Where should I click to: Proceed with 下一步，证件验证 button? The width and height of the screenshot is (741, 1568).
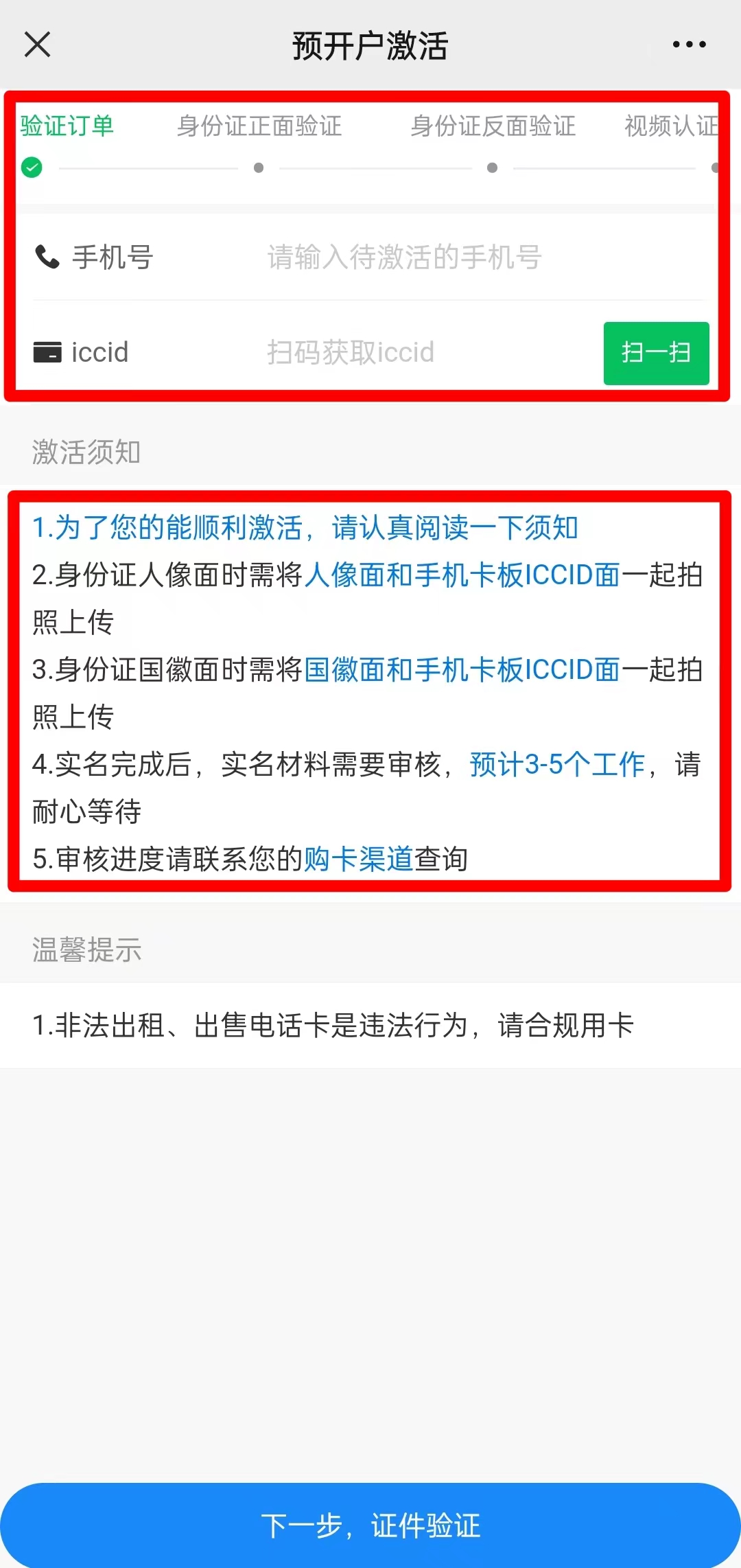[x=370, y=1525]
